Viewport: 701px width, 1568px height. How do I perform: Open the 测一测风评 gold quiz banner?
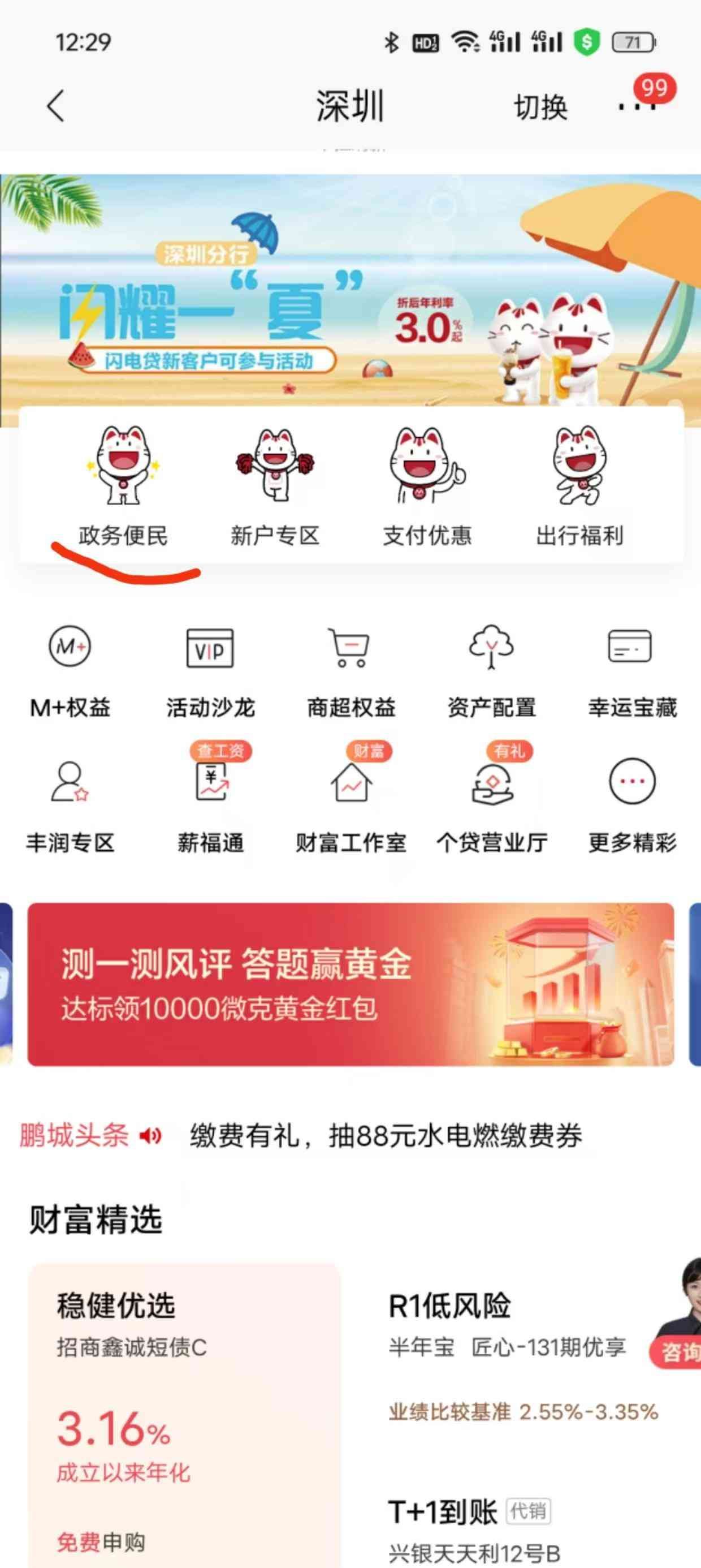[x=350, y=984]
